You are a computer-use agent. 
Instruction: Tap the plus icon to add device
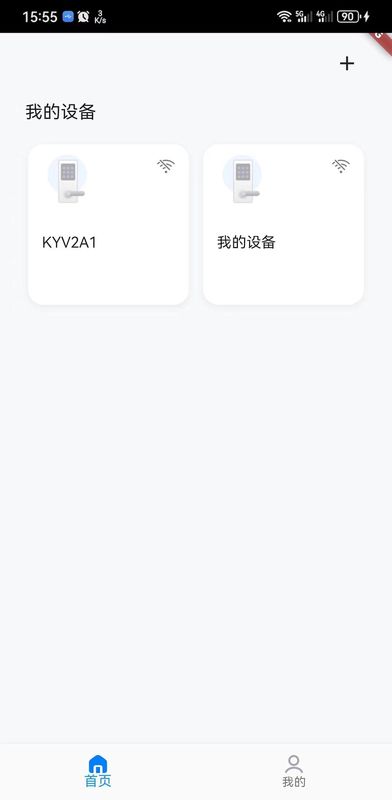[347, 64]
